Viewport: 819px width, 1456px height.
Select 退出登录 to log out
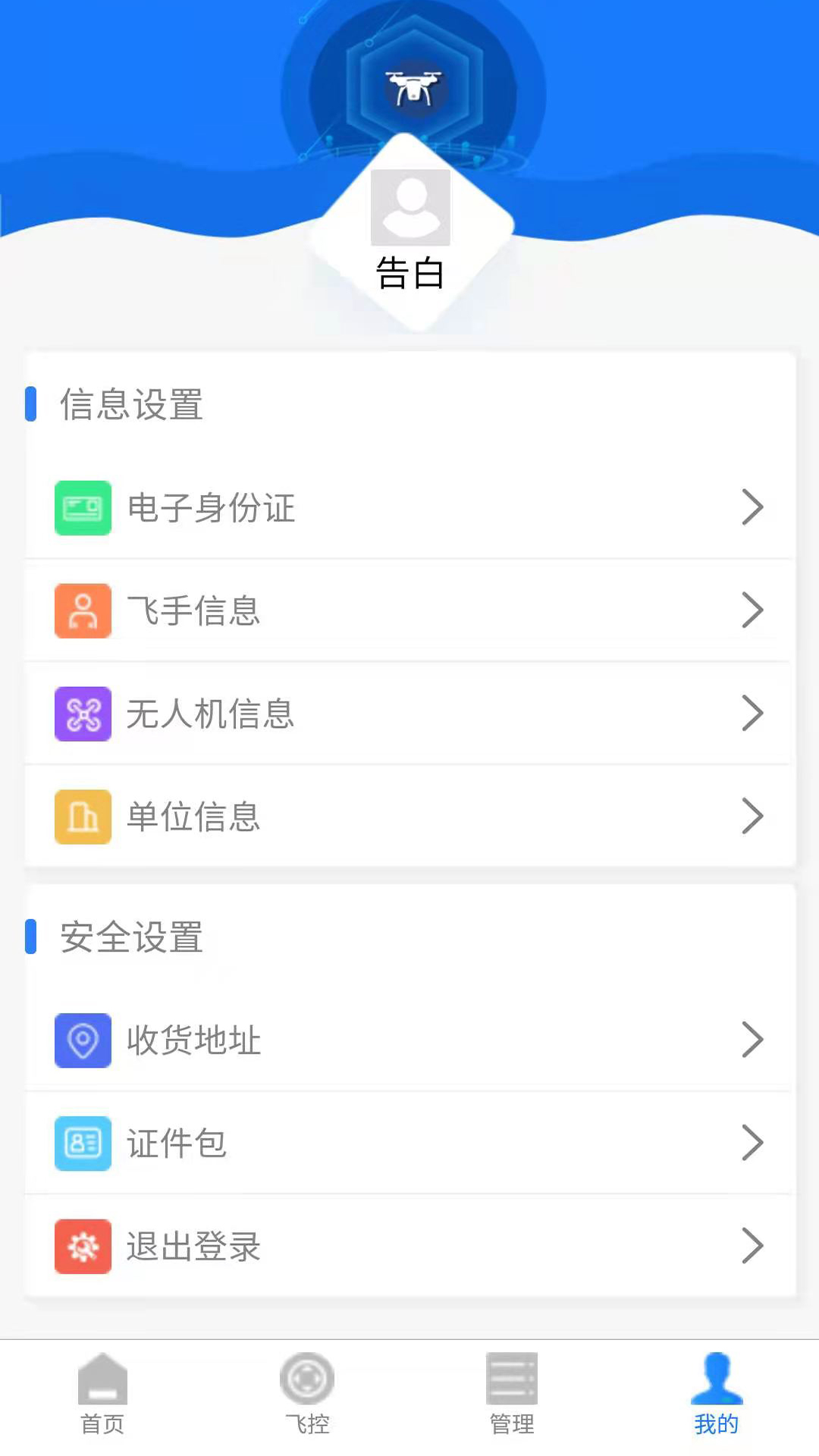click(409, 1246)
